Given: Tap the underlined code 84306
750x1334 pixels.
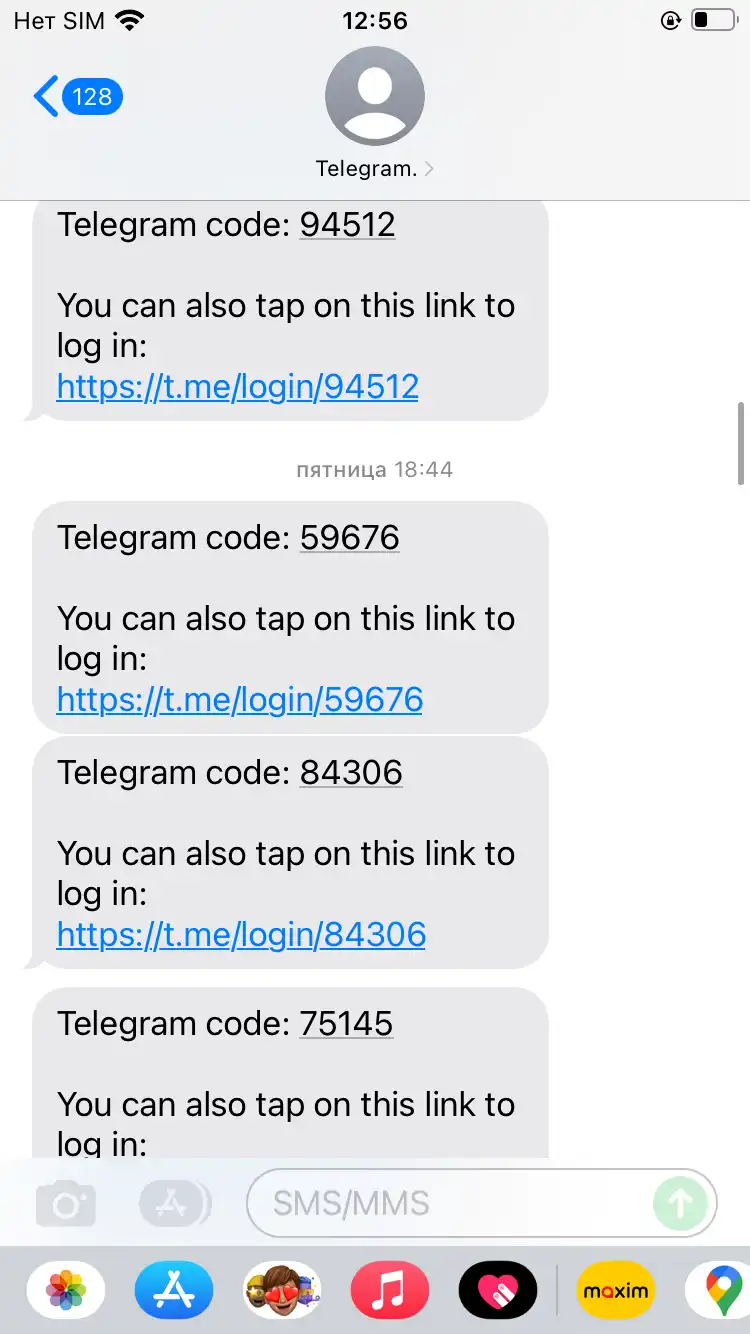Looking at the screenshot, I should [351, 772].
